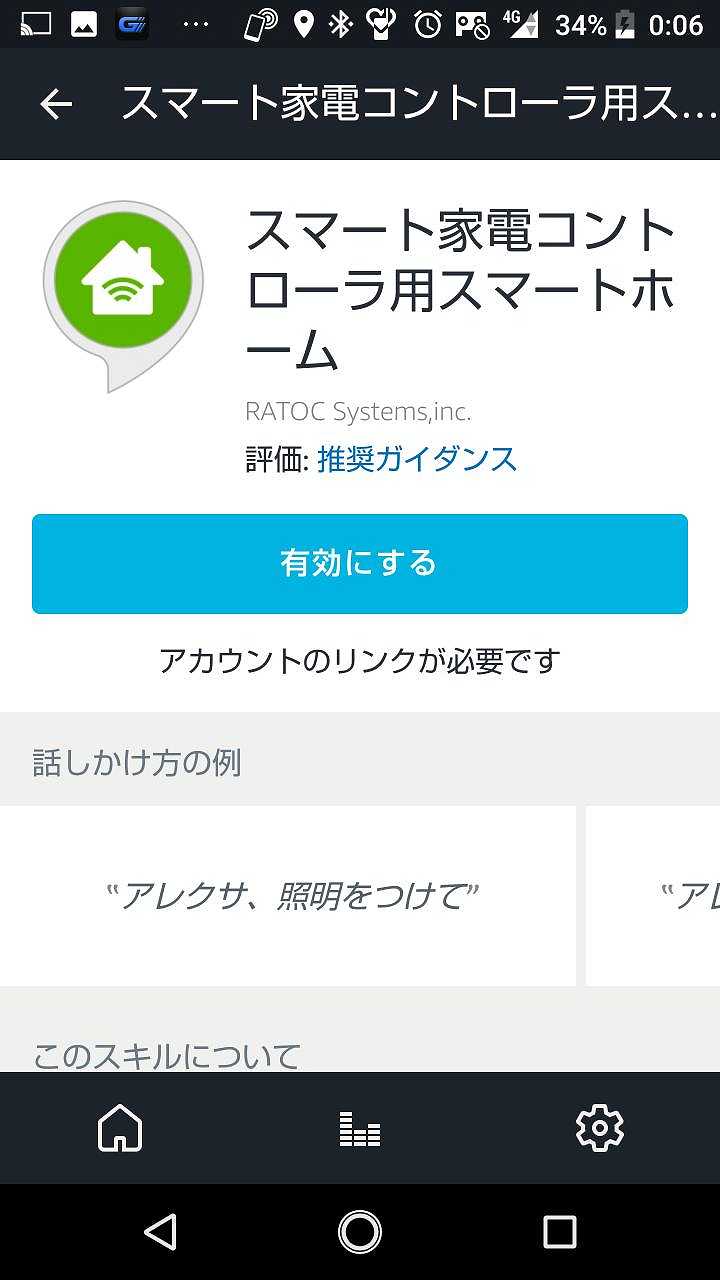Viewport: 720px width, 1280px height.
Task: Open the music player tab
Action: [360, 1129]
